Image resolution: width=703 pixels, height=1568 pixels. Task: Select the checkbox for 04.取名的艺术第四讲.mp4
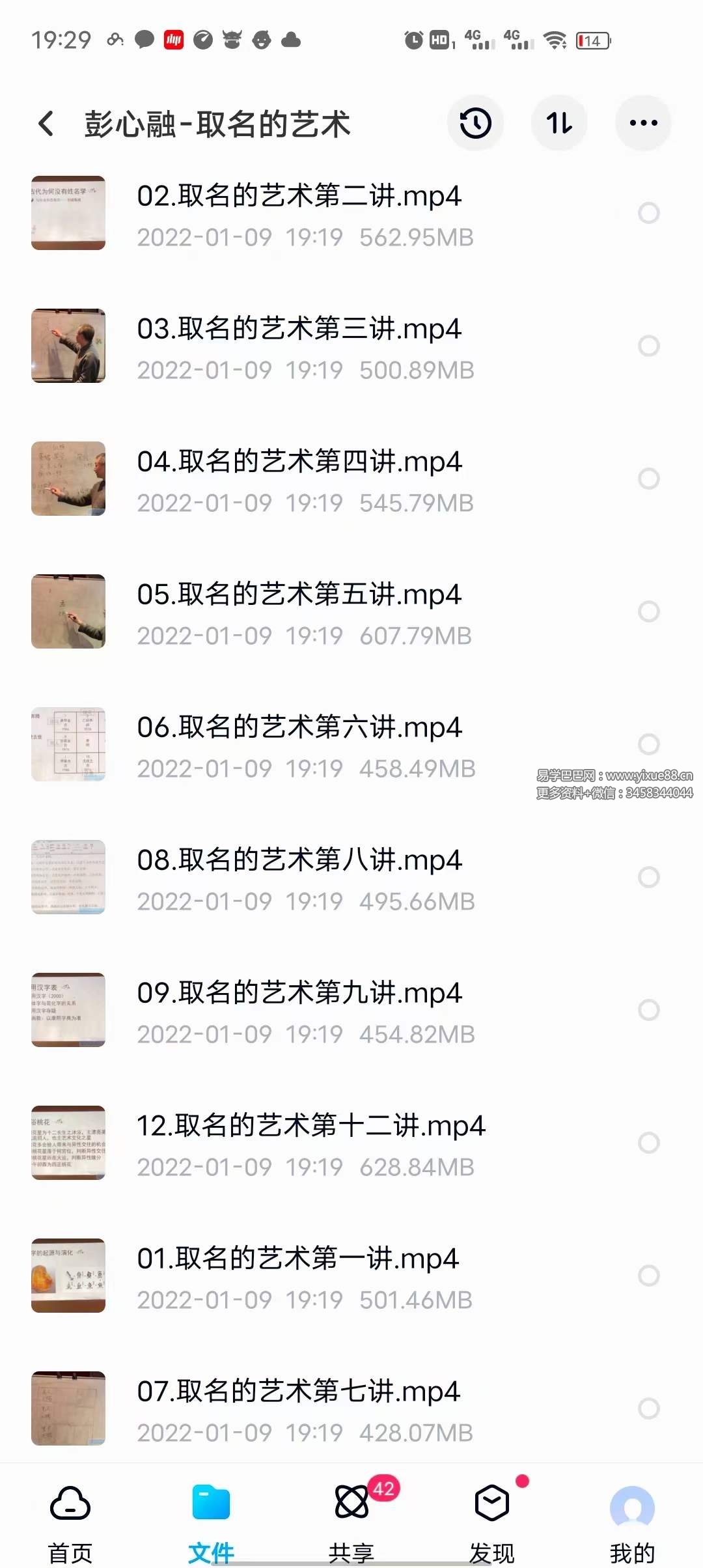pyautogui.click(x=648, y=479)
